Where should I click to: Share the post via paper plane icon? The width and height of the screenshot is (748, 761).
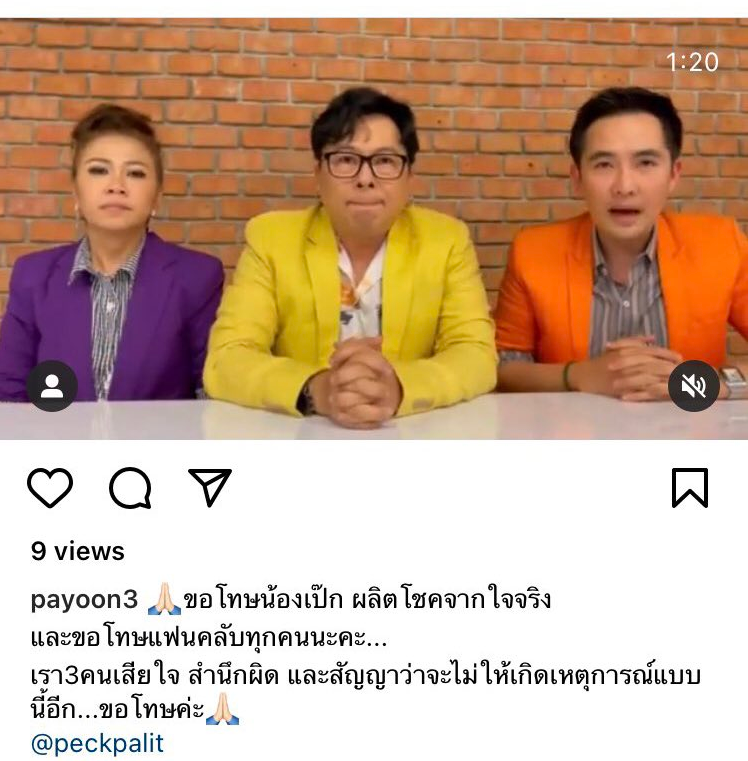(x=210, y=487)
